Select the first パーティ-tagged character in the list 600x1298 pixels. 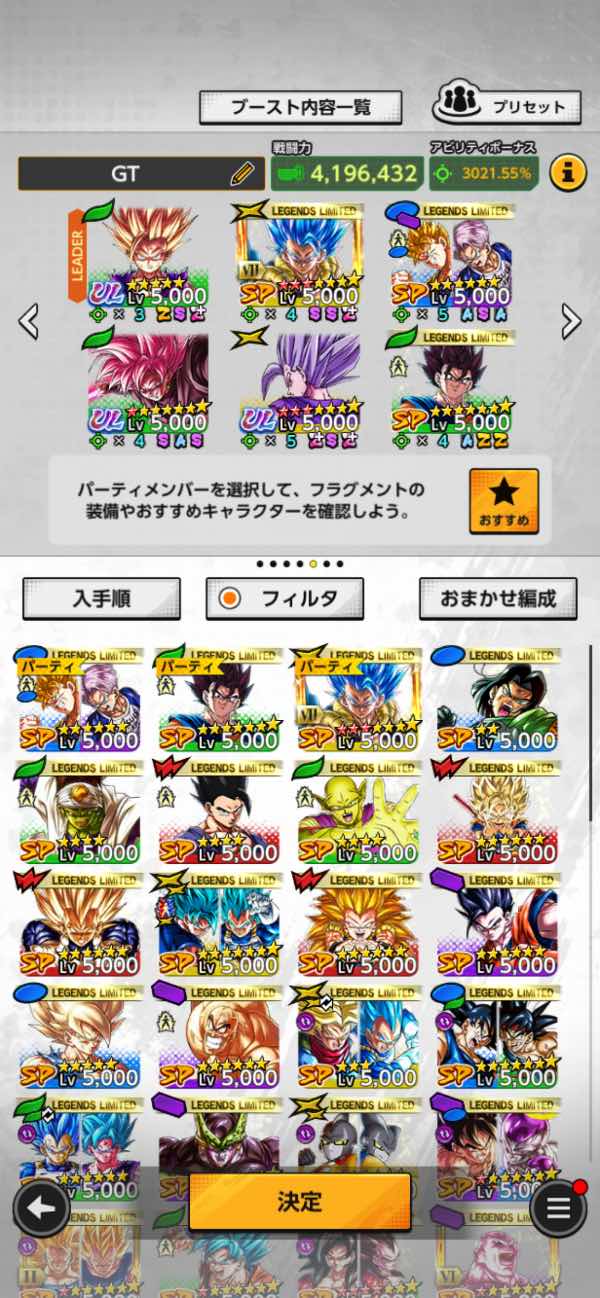point(78,701)
